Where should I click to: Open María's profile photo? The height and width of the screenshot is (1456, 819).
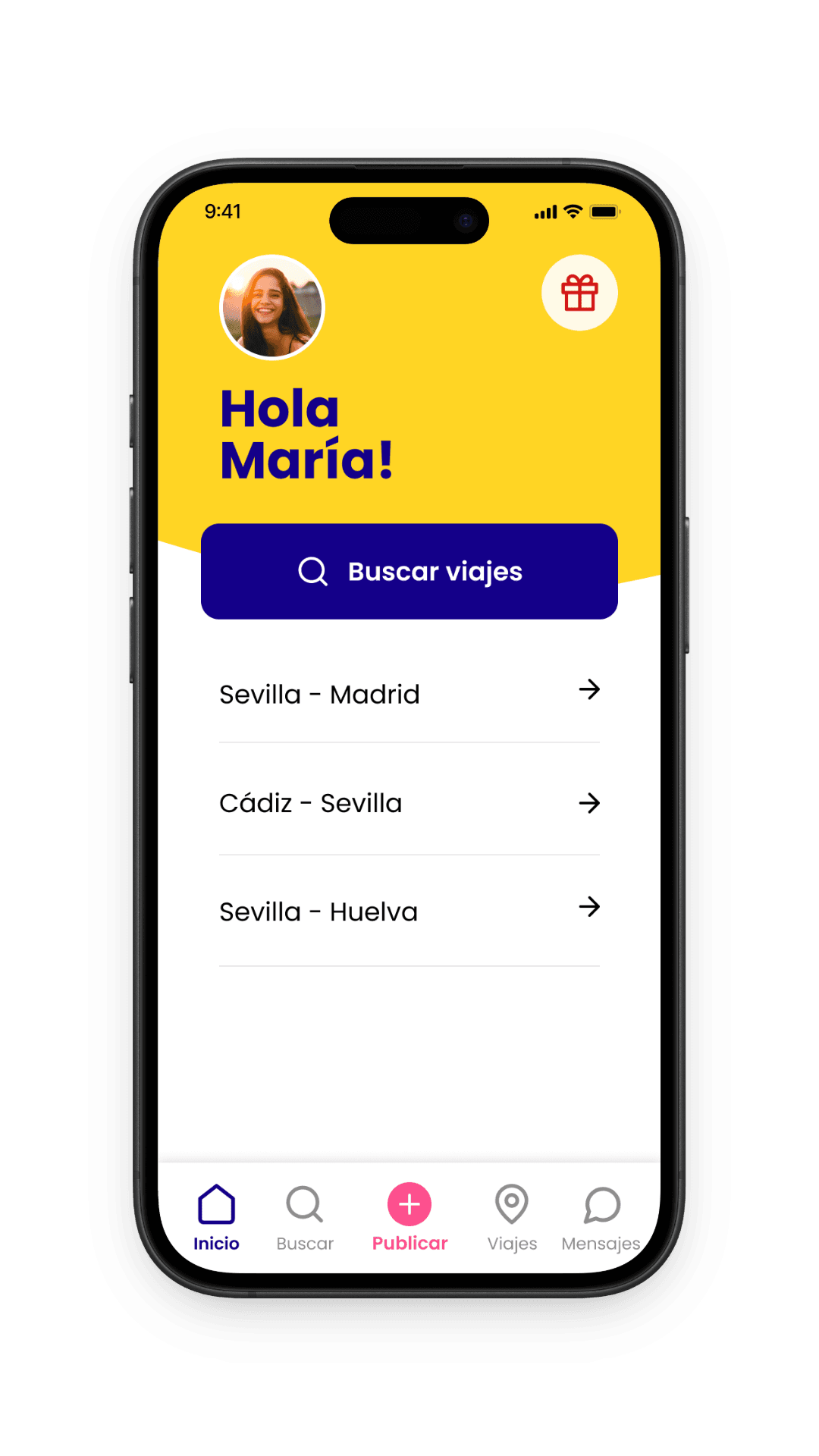coord(271,307)
